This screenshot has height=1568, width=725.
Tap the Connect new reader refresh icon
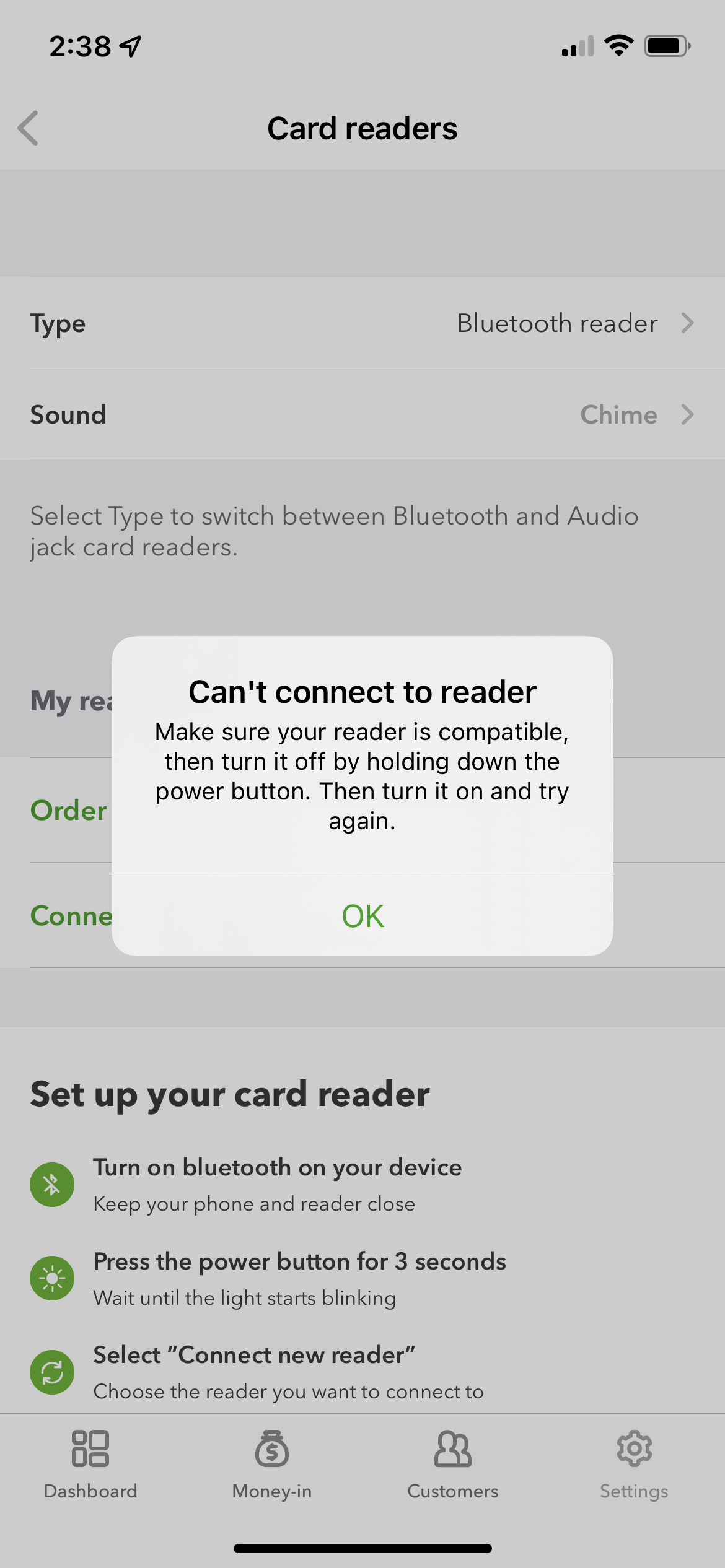pyautogui.click(x=52, y=1372)
